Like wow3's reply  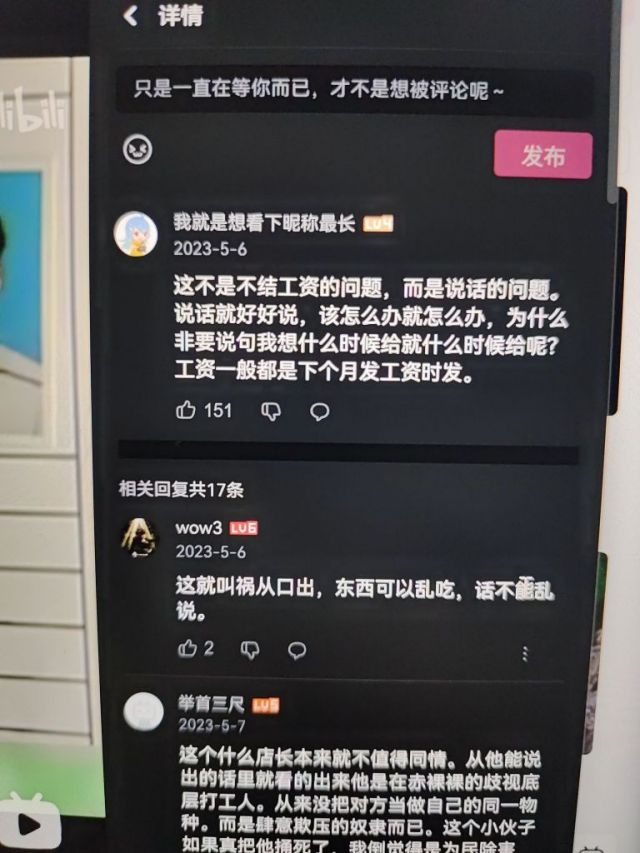click(187, 649)
